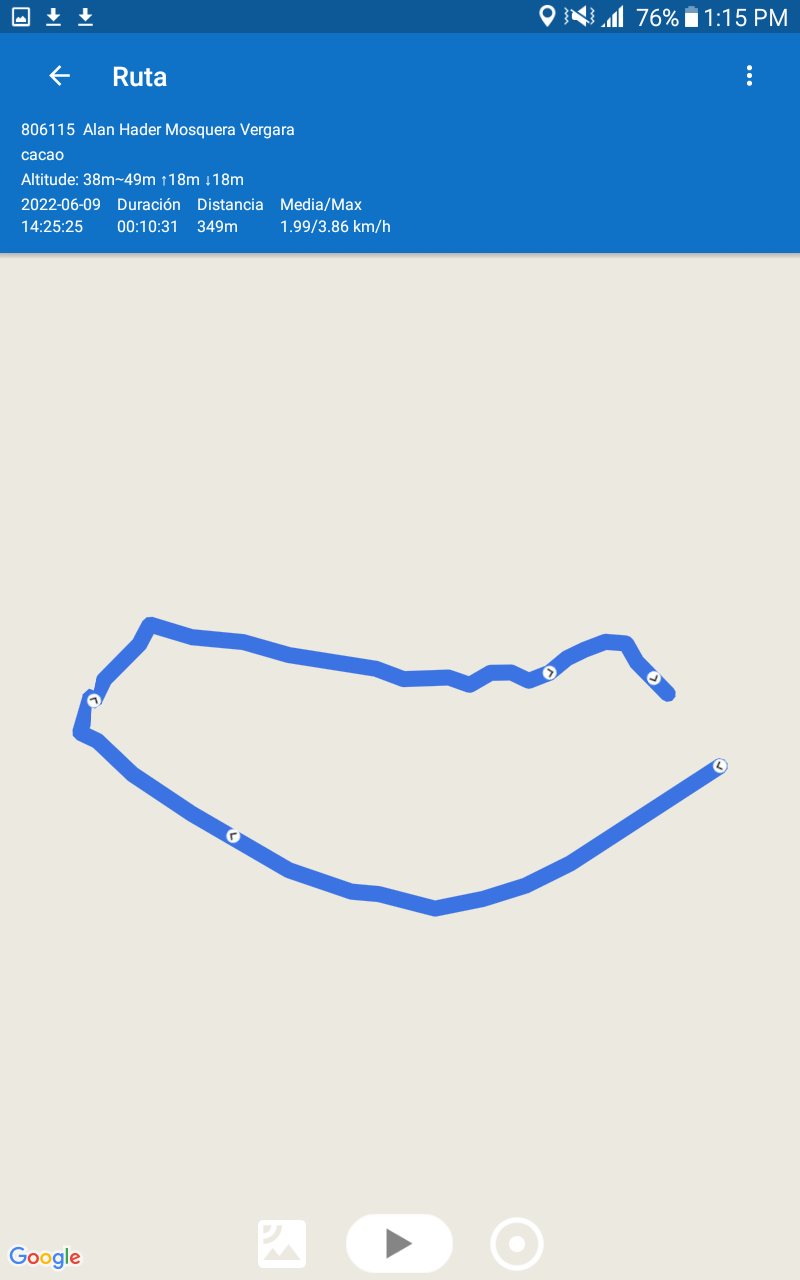
Task: Tap the circular target button
Action: pos(517,1244)
